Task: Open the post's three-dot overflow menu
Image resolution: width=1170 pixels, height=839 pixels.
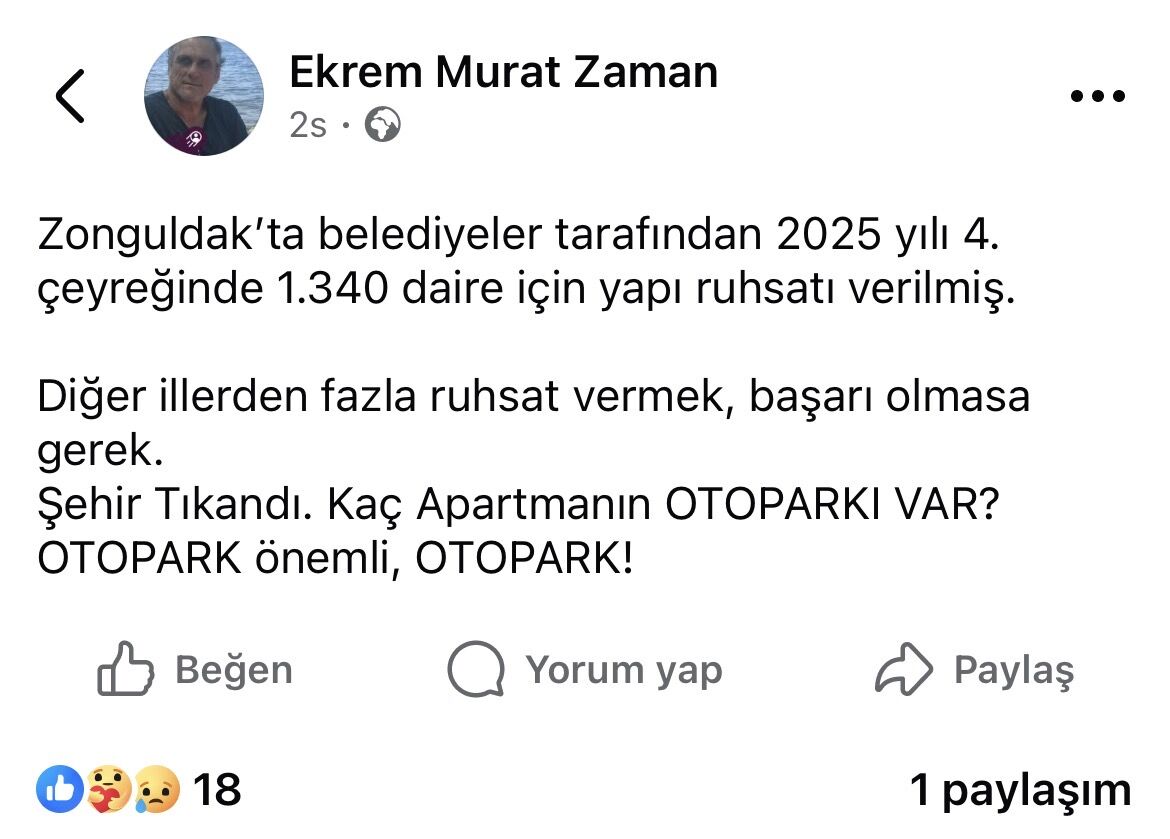Action: pos(1097,97)
